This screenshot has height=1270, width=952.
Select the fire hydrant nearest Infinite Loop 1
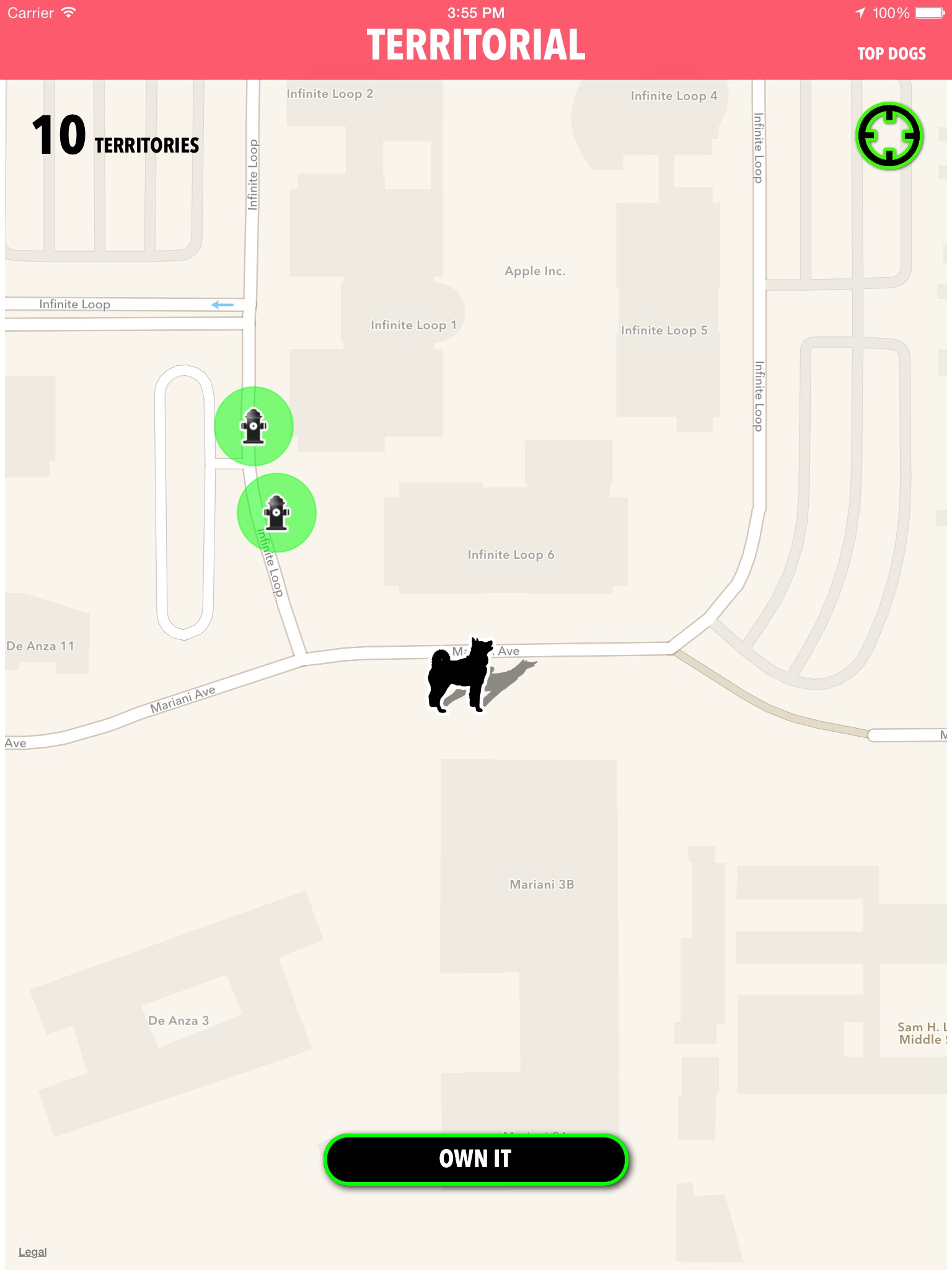253,426
